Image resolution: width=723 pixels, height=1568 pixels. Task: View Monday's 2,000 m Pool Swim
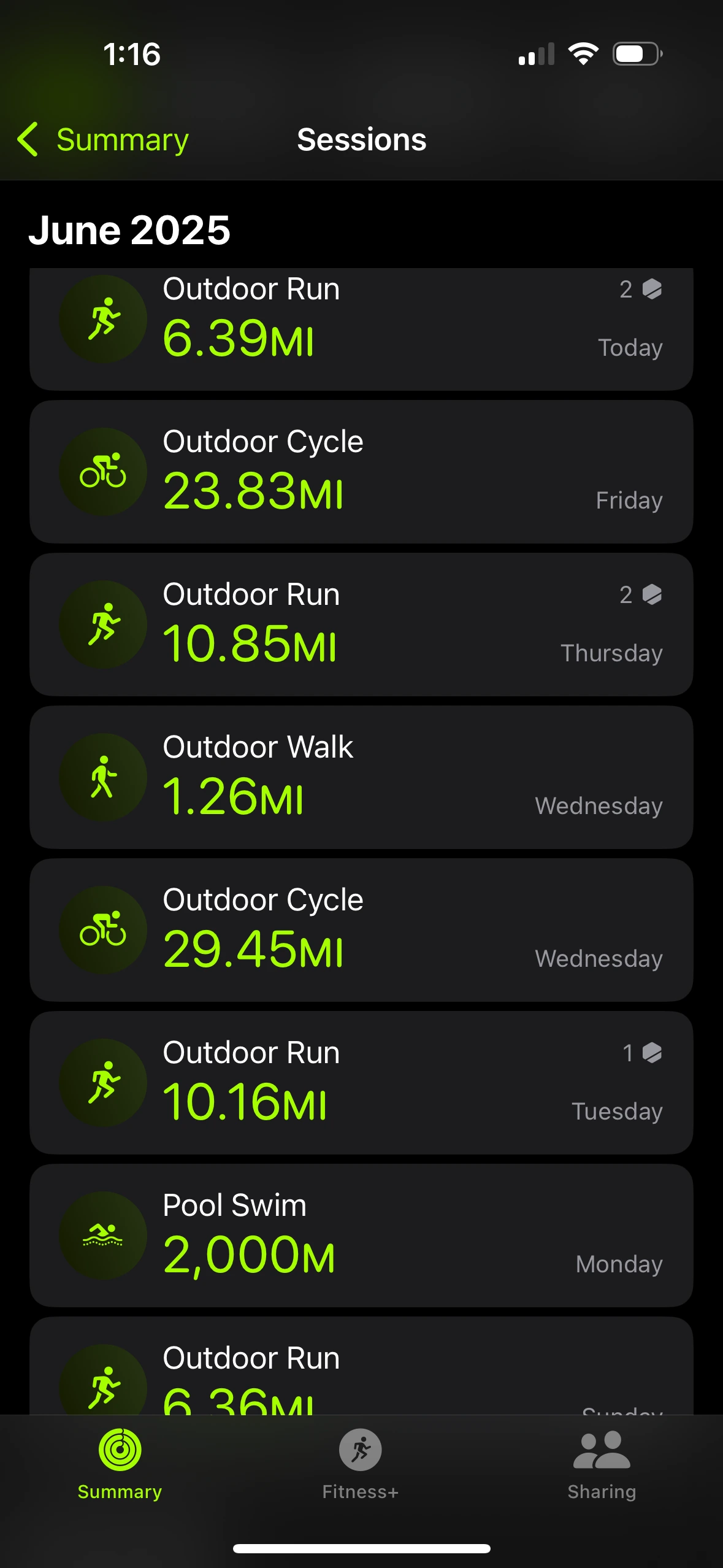361,1236
